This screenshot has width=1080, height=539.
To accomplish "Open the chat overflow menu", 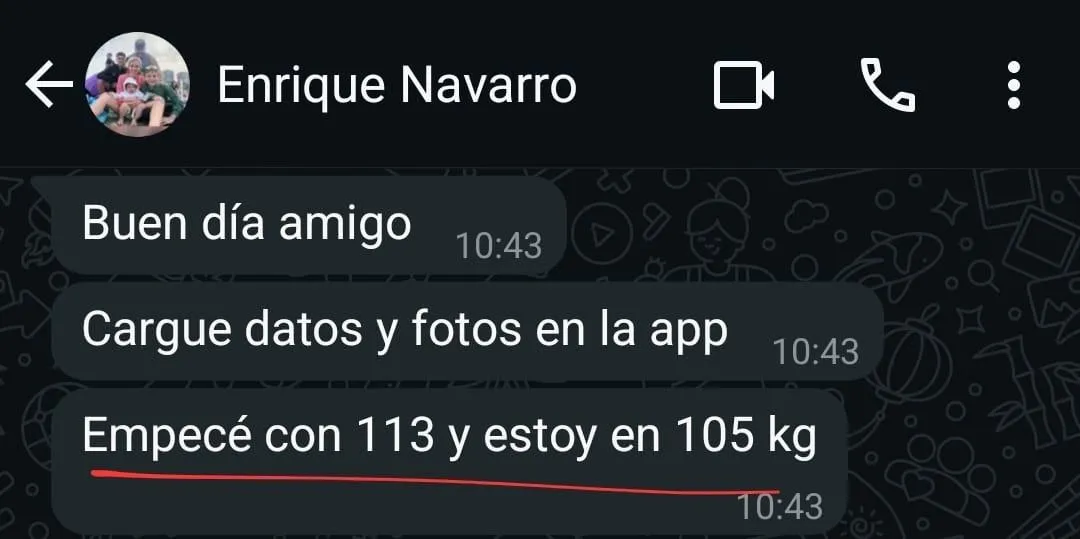I will tap(1013, 86).
